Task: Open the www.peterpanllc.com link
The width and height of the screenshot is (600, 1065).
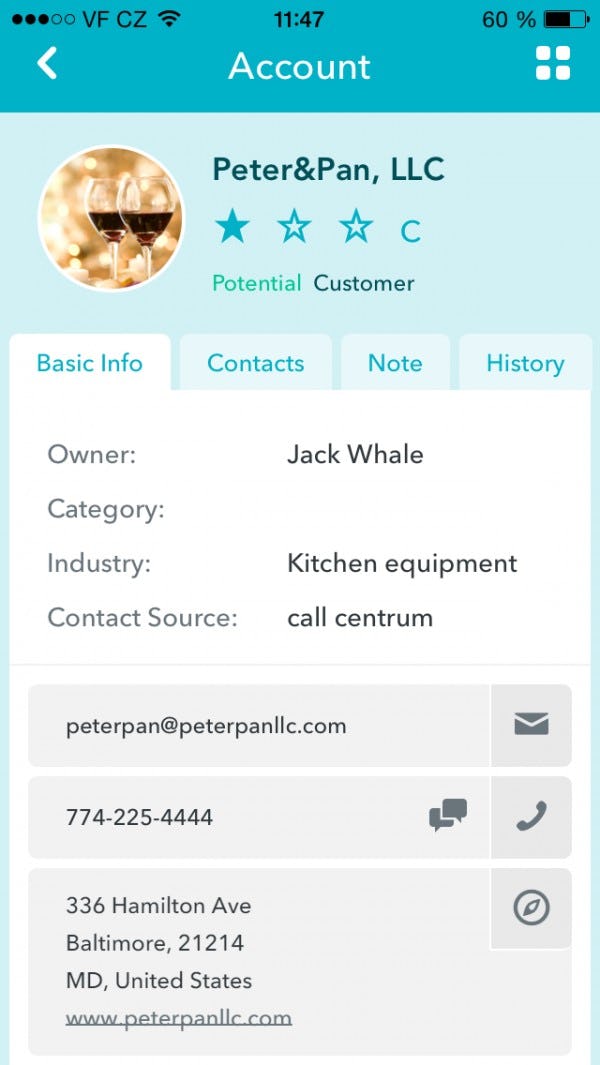Action: point(179,1019)
